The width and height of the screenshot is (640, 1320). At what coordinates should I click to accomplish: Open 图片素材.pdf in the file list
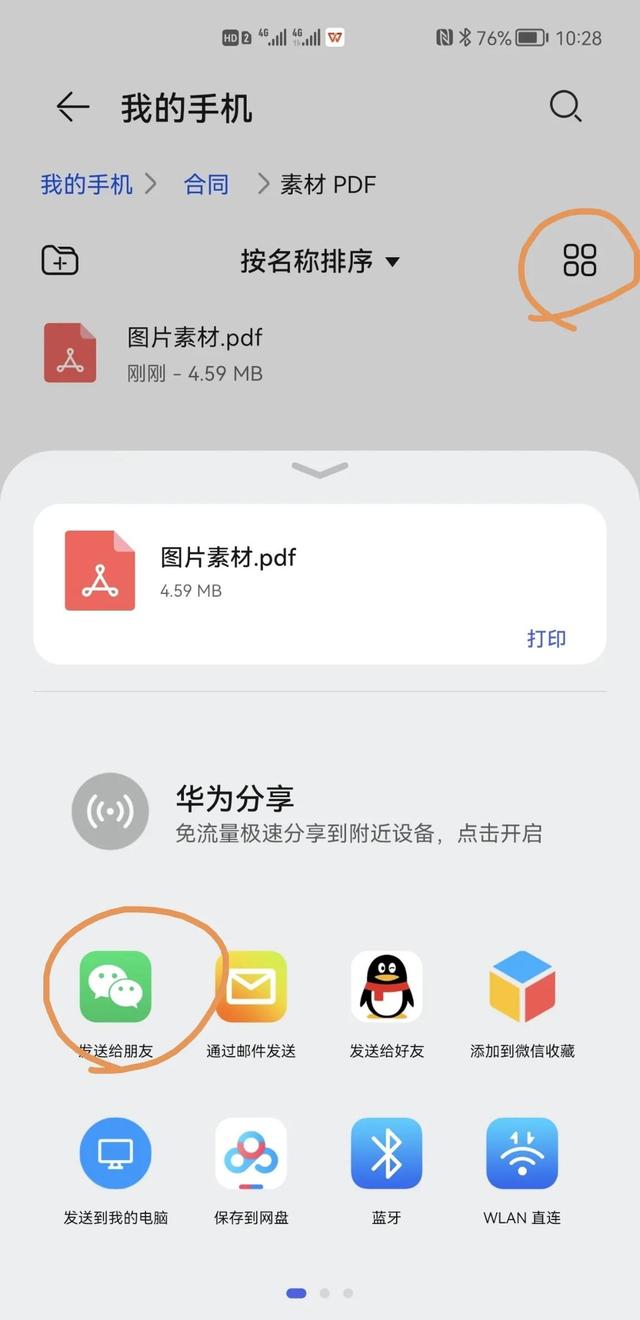[320, 354]
